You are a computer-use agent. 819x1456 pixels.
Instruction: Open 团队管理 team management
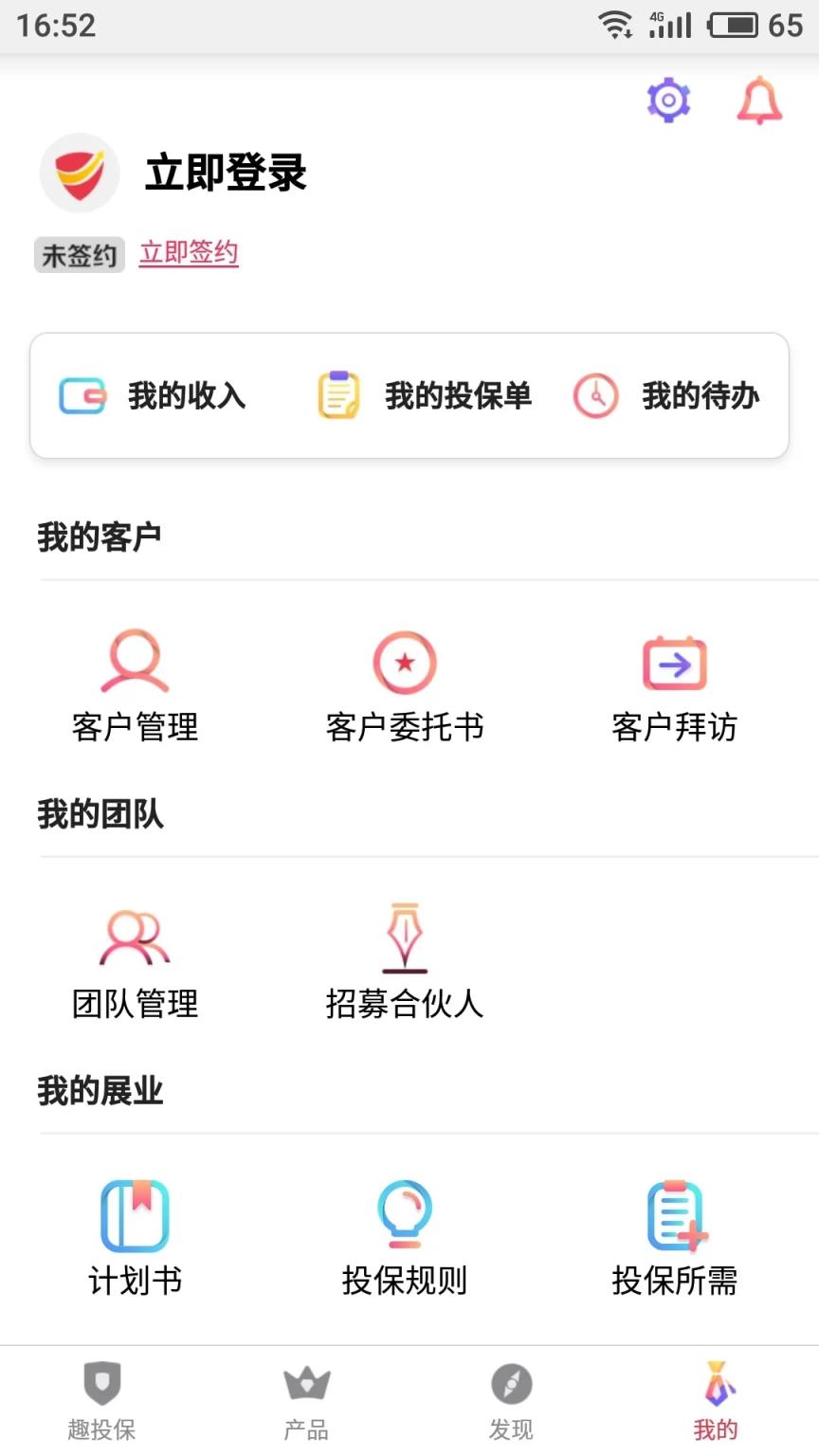[134, 962]
